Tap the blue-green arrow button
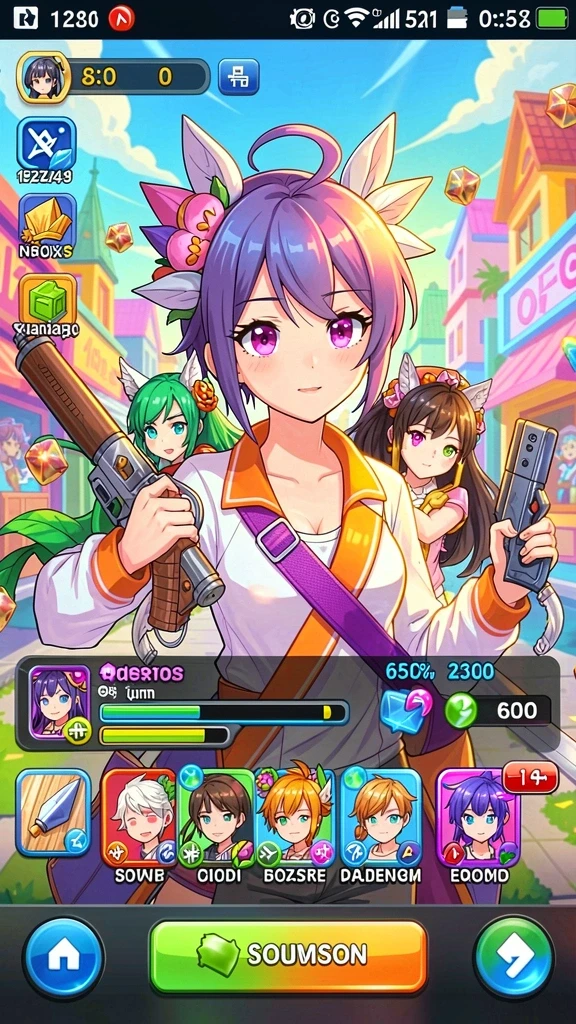This screenshot has height=1024, width=576. (x=513, y=957)
